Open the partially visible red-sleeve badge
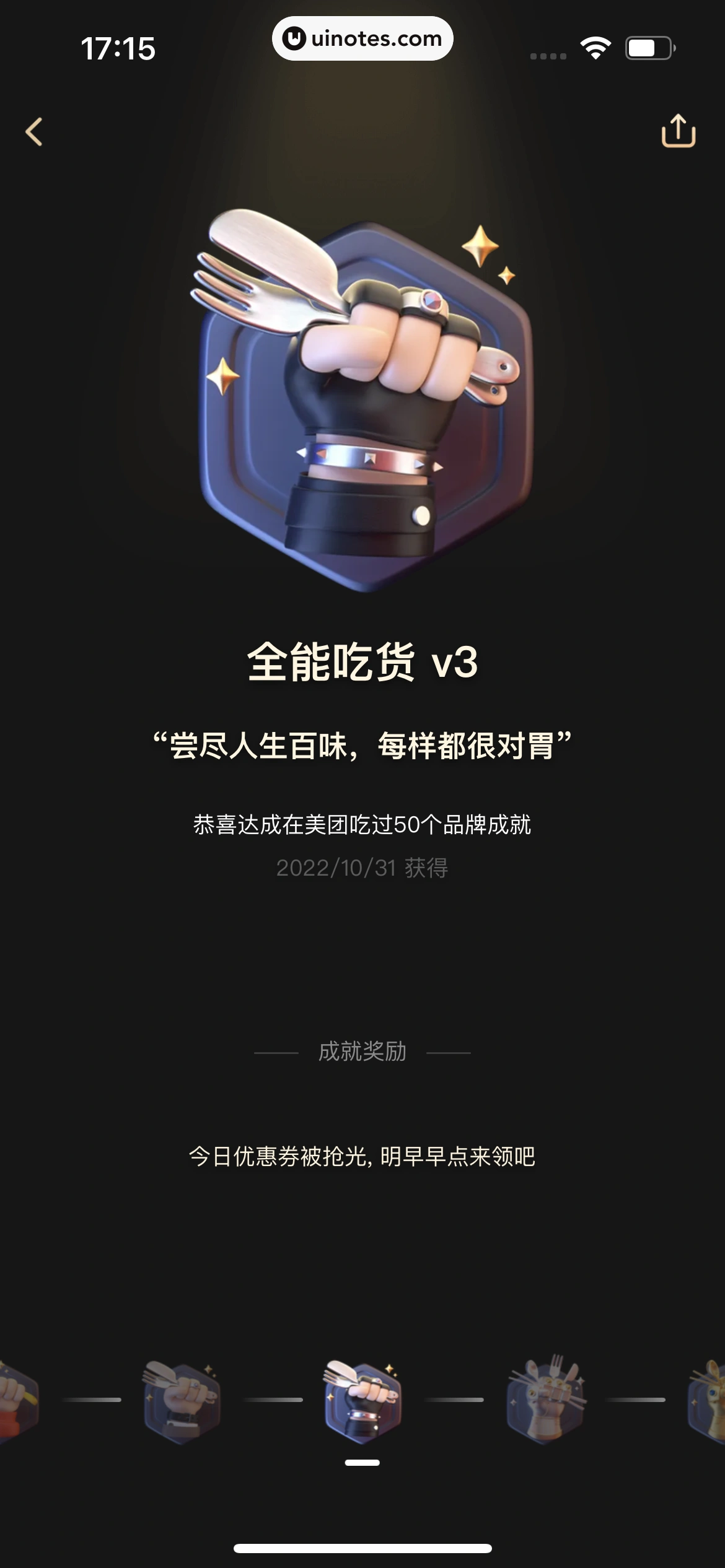The image size is (725, 1568). click(17, 1402)
